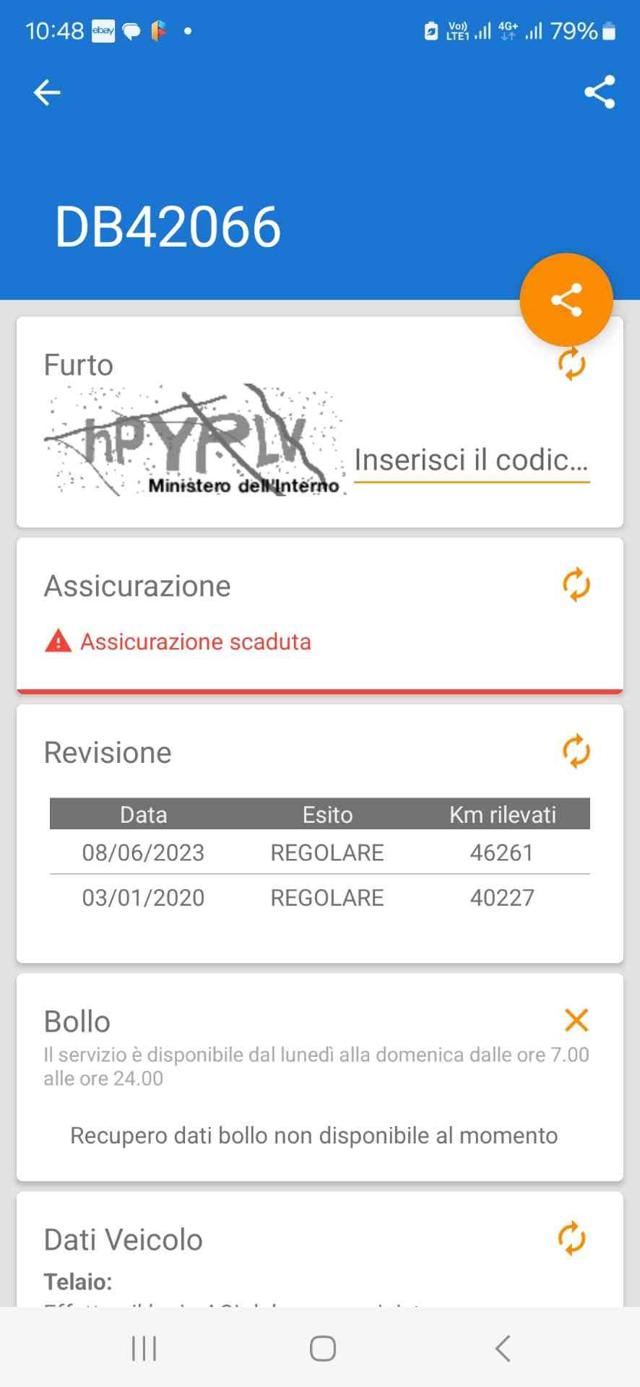Refresh the Revisione section
Viewport: 640px width, 1387px height.
[576, 751]
